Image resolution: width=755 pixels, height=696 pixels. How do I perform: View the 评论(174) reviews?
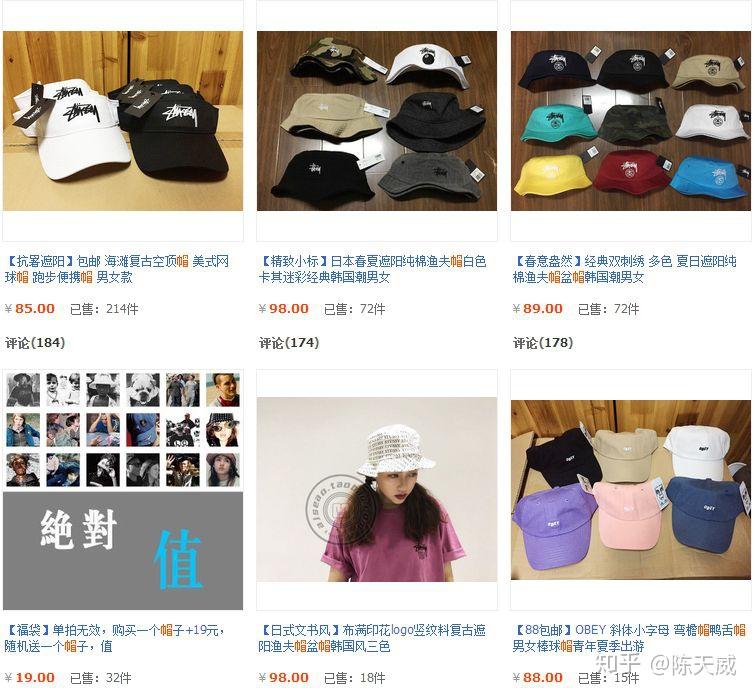pyautogui.click(x=289, y=343)
